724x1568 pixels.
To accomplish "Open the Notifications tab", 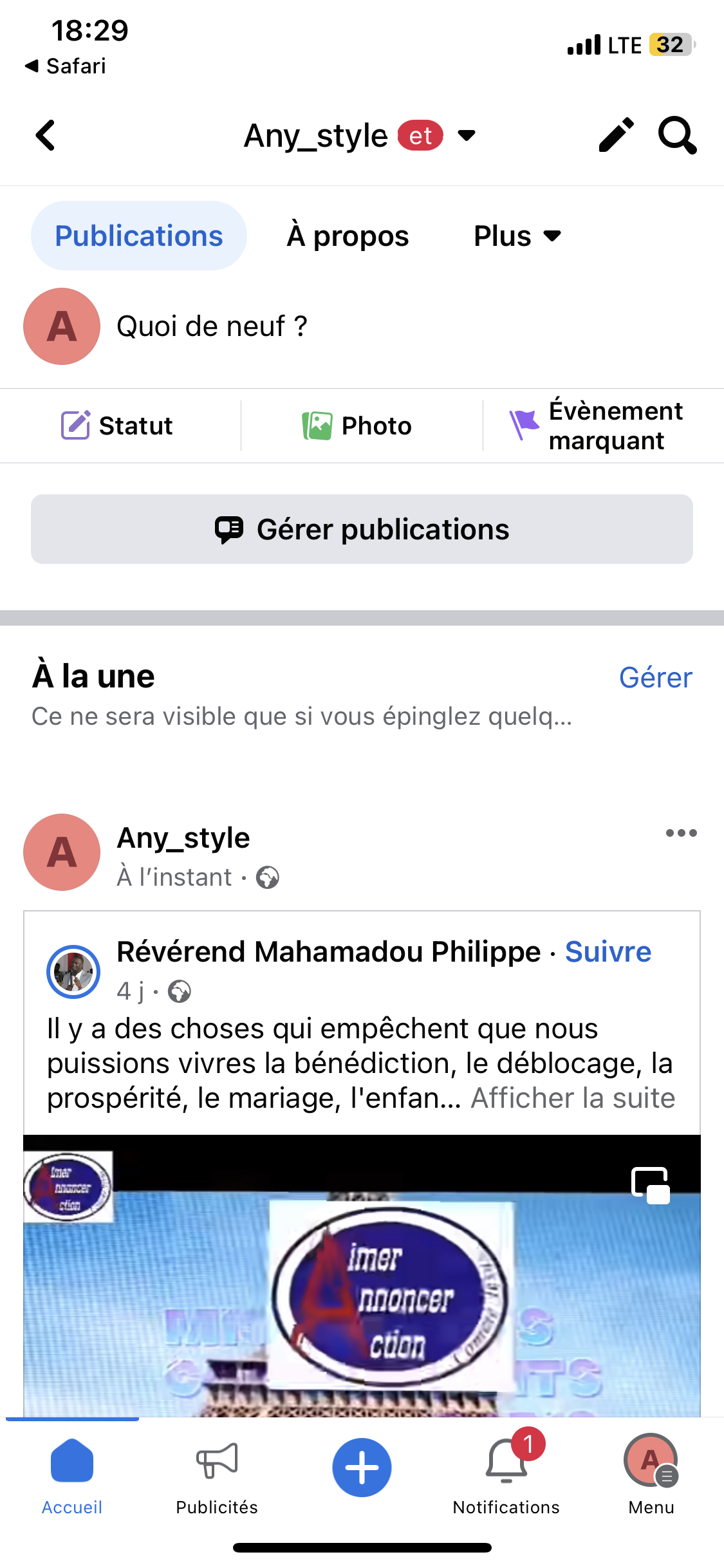I will pyautogui.click(x=506, y=1475).
